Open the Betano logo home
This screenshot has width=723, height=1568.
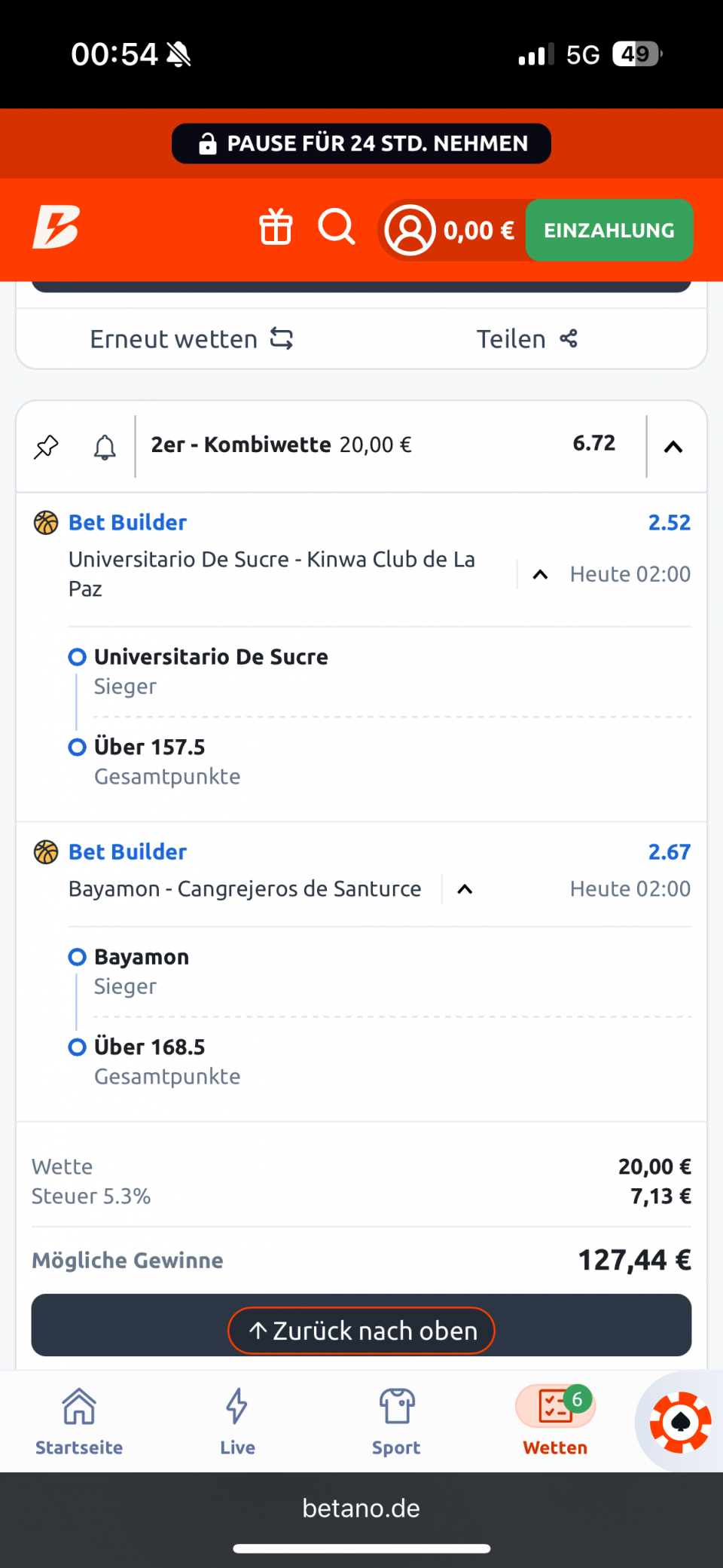click(56, 227)
